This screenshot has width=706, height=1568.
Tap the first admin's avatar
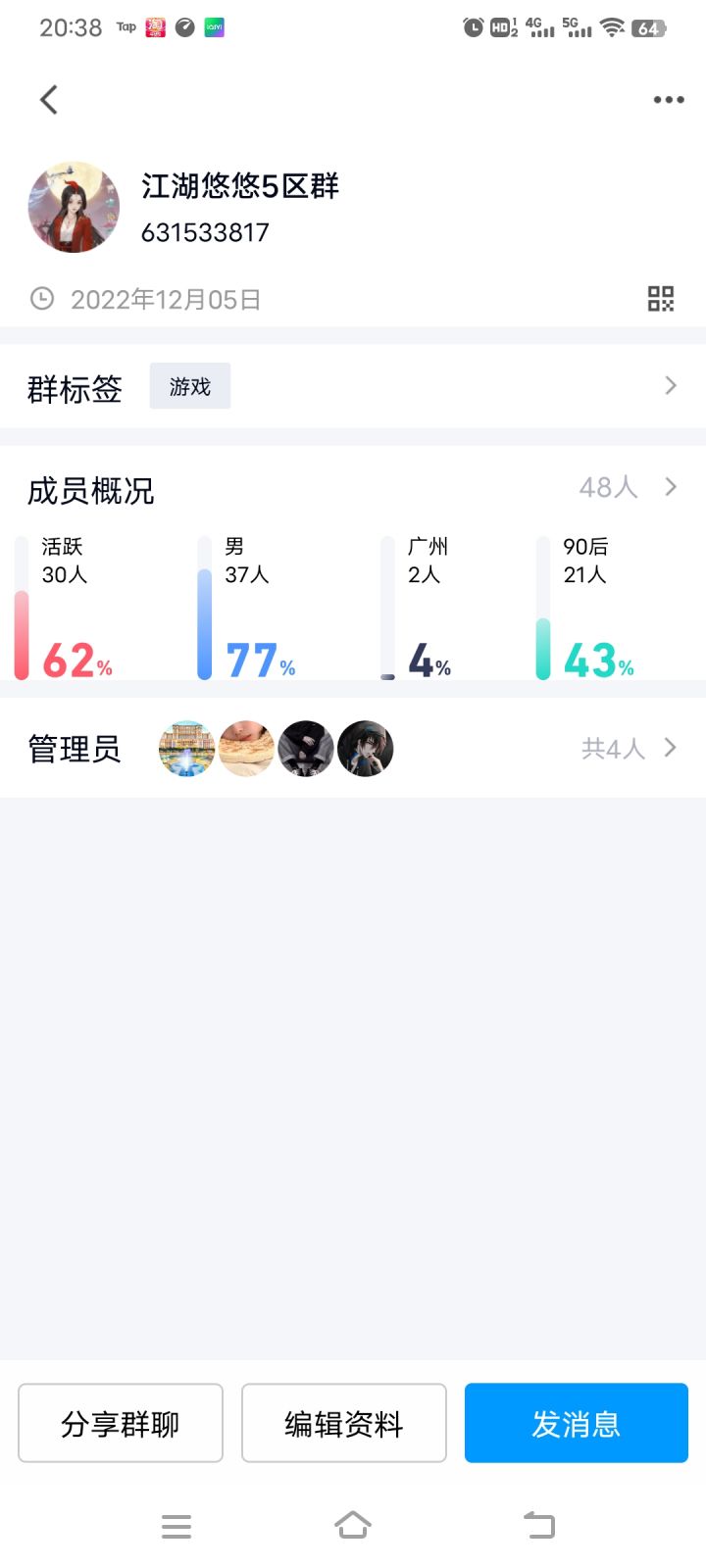point(185,748)
